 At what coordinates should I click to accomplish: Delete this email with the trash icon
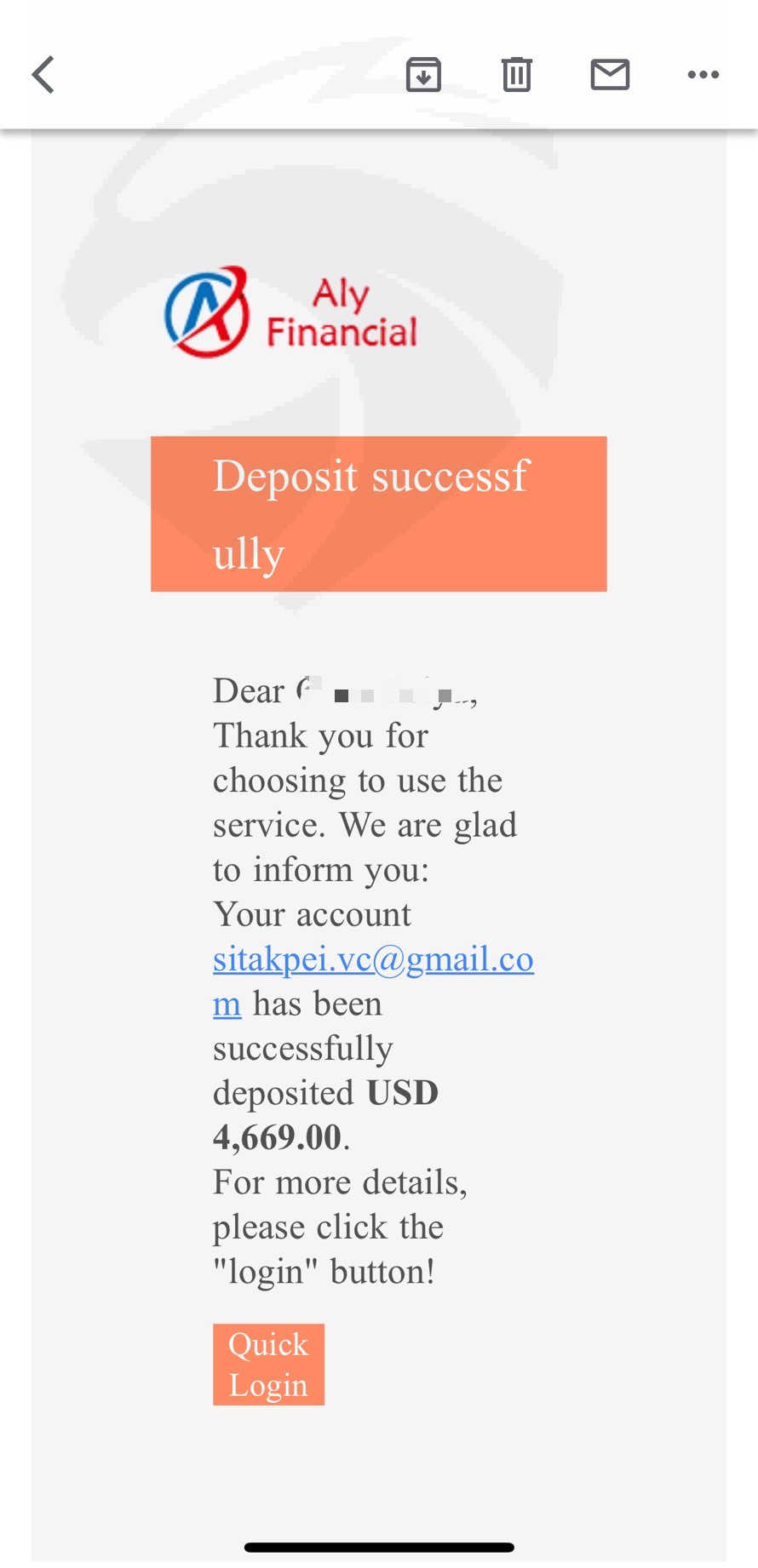516,74
